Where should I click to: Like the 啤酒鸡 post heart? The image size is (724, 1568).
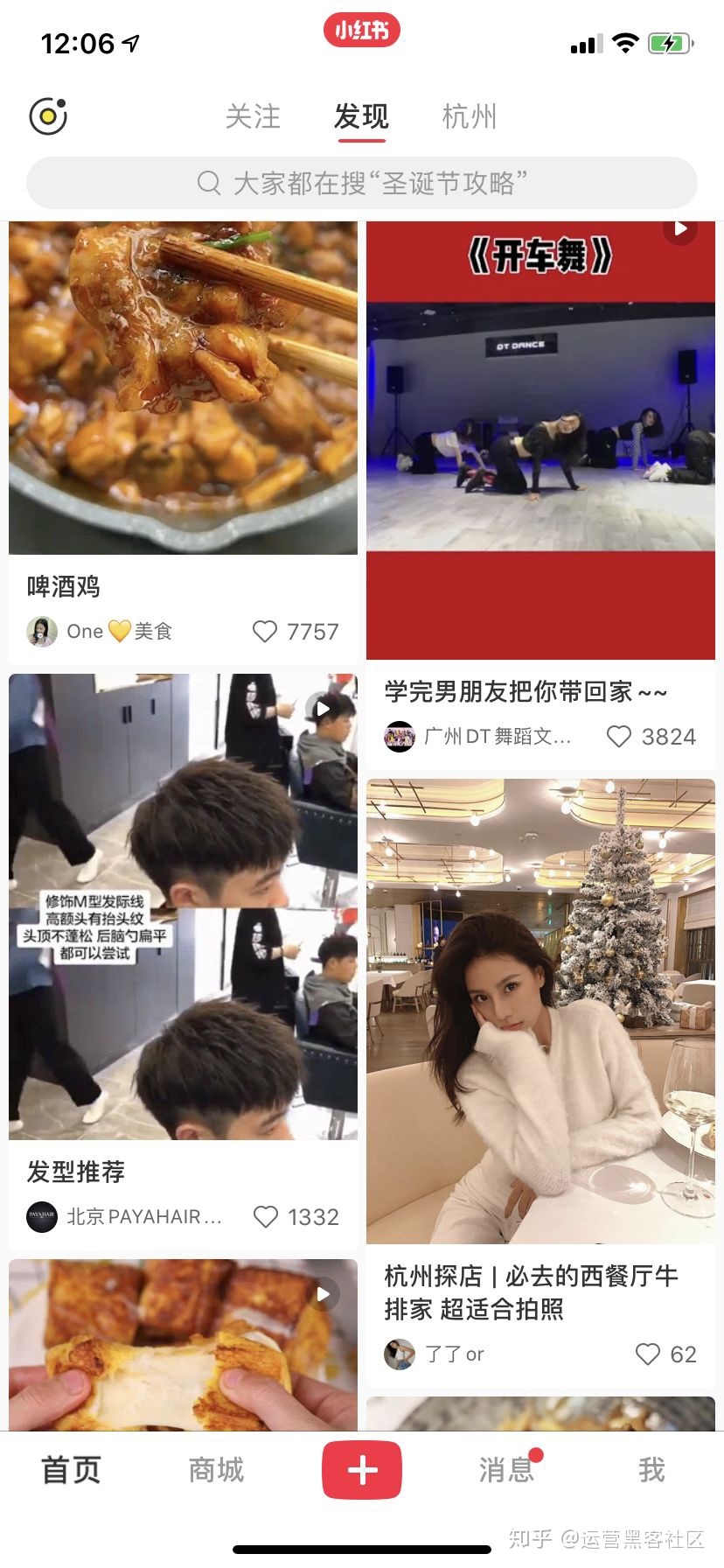(x=265, y=631)
